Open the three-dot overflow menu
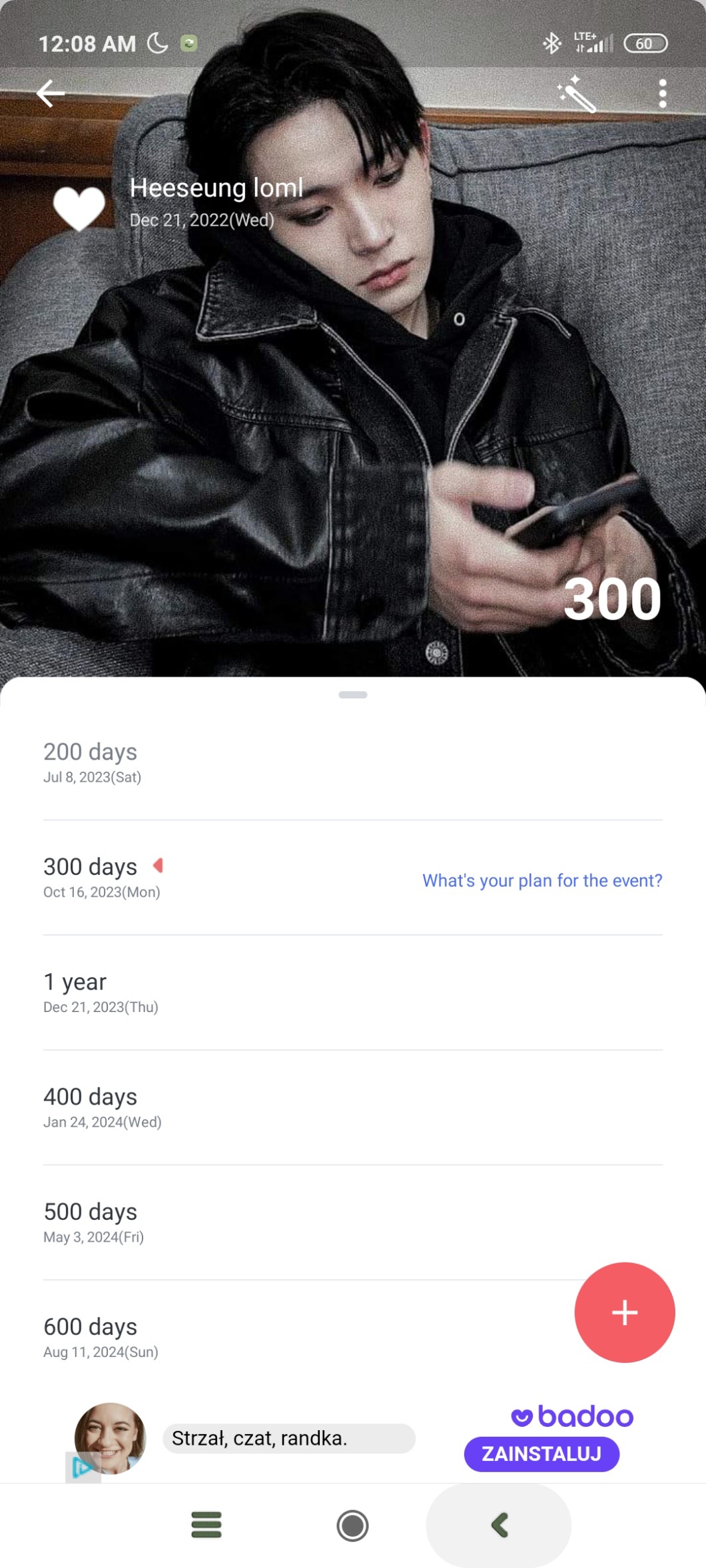The width and height of the screenshot is (706, 1568). 662,94
